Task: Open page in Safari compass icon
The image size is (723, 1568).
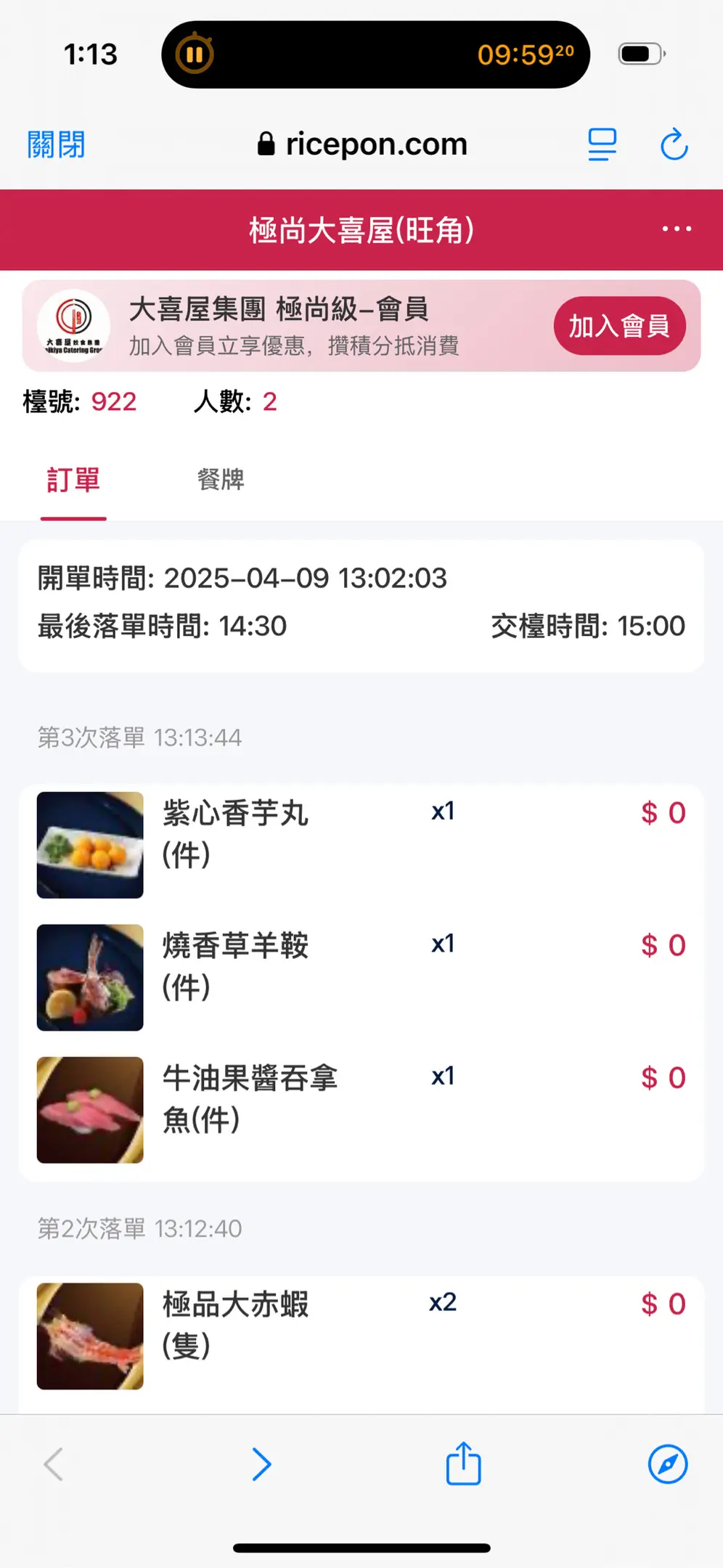Action: 667,1463
